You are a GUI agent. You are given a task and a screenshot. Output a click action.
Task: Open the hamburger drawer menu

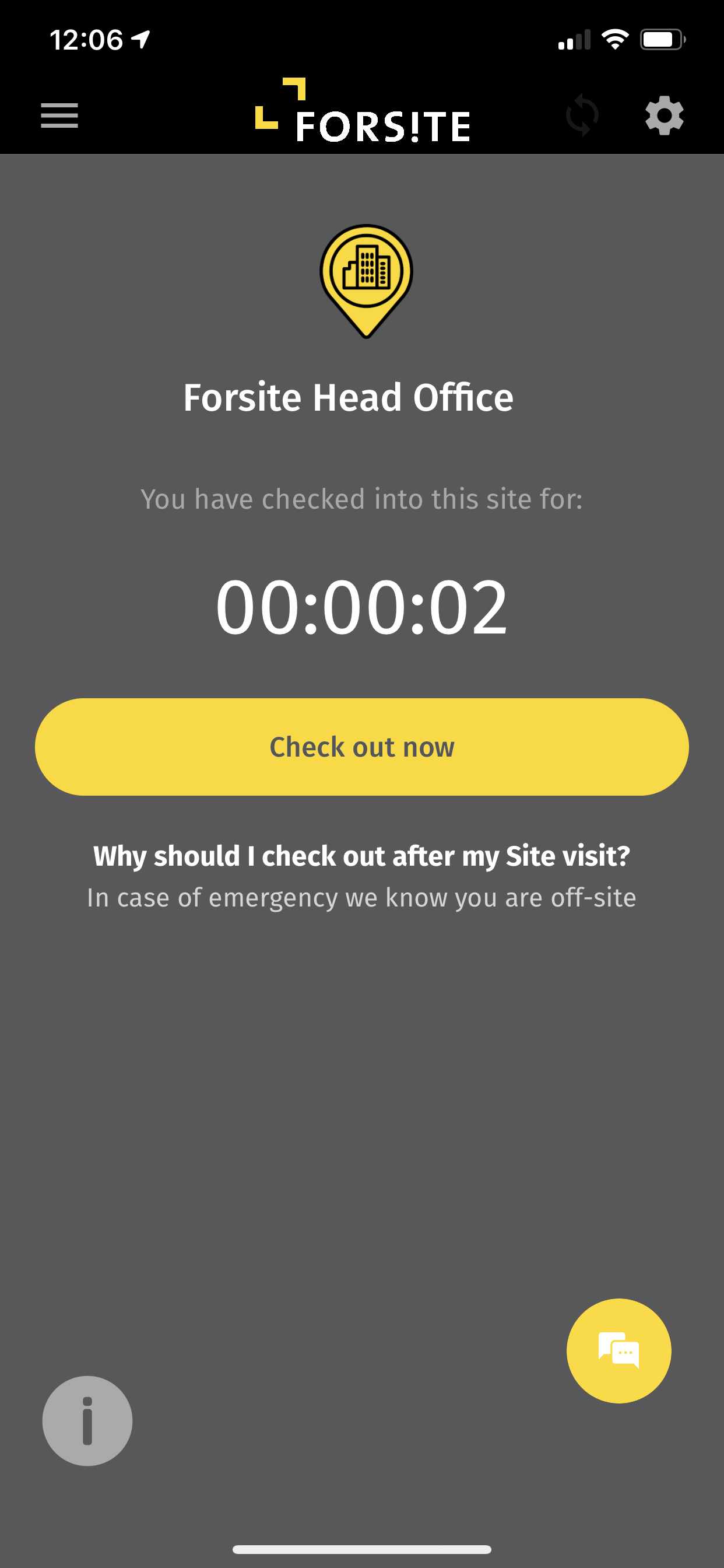point(59,115)
